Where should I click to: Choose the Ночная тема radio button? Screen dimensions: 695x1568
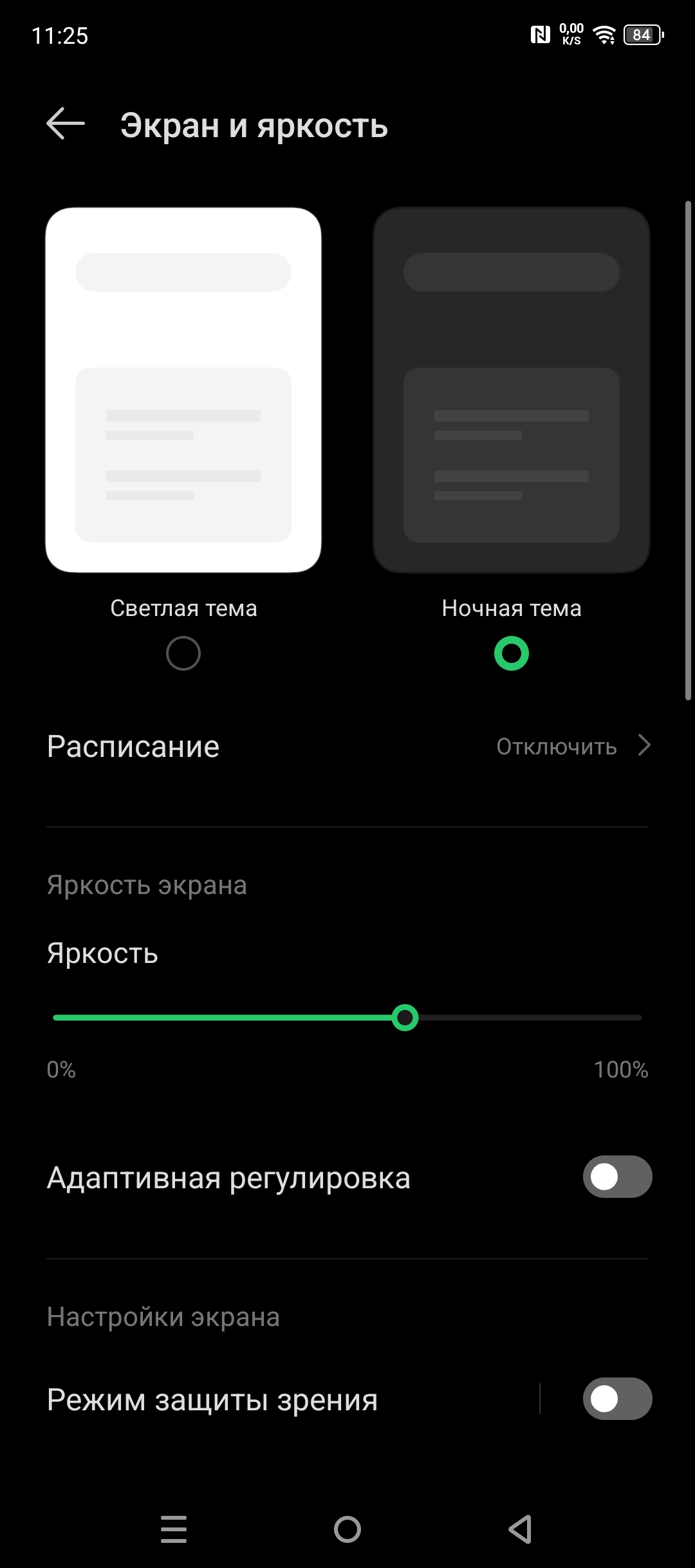click(512, 653)
